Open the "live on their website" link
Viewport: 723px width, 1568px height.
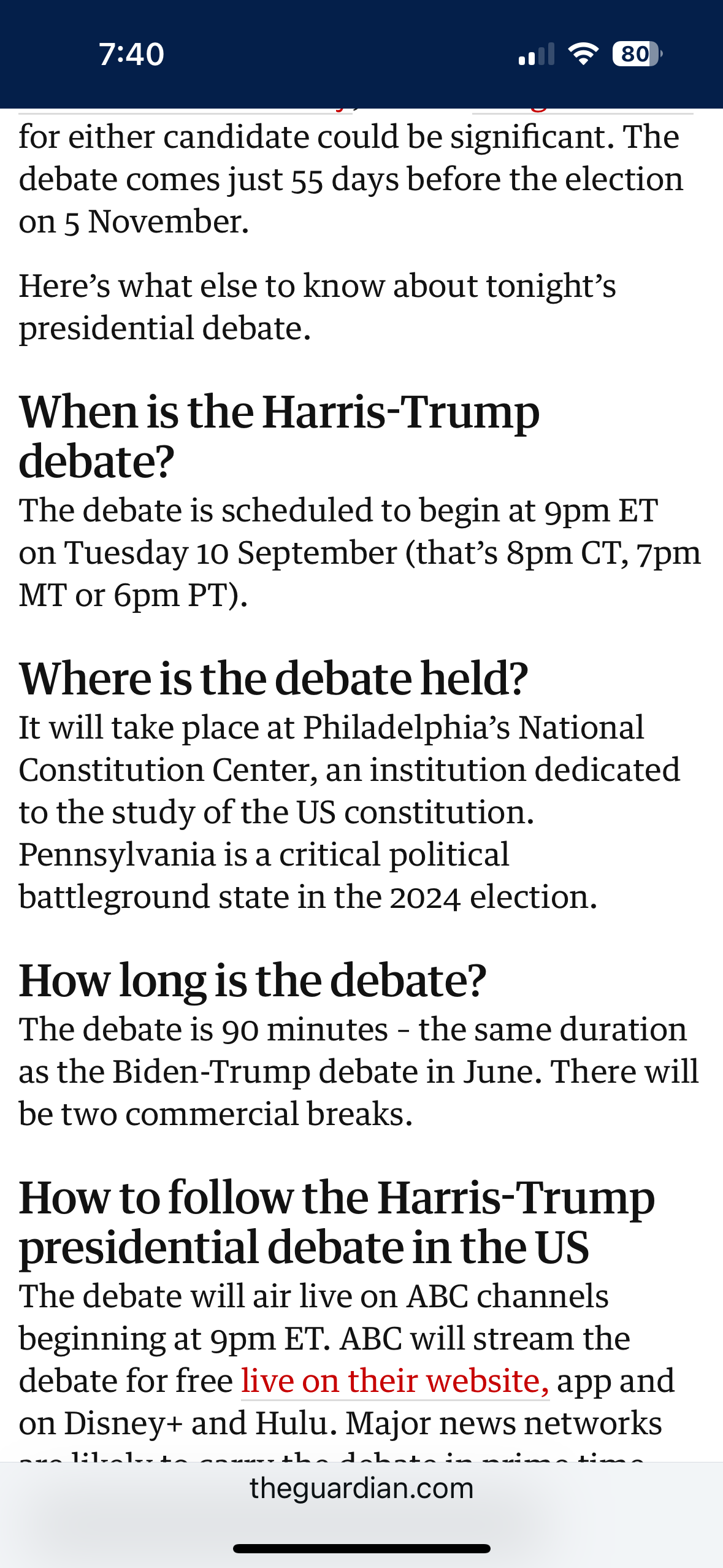point(394,1382)
